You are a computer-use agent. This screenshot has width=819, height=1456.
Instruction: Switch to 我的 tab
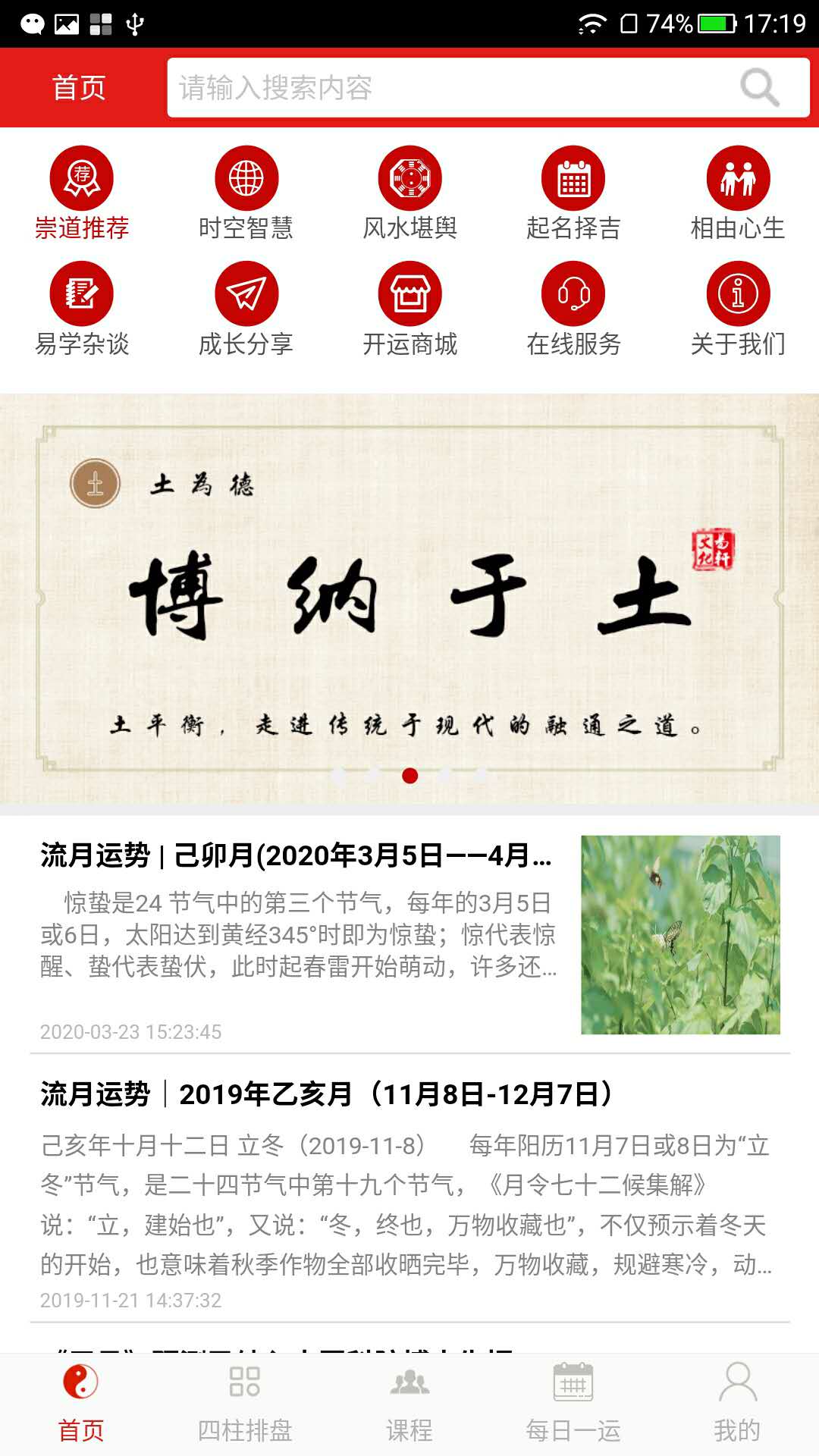pos(737,1403)
